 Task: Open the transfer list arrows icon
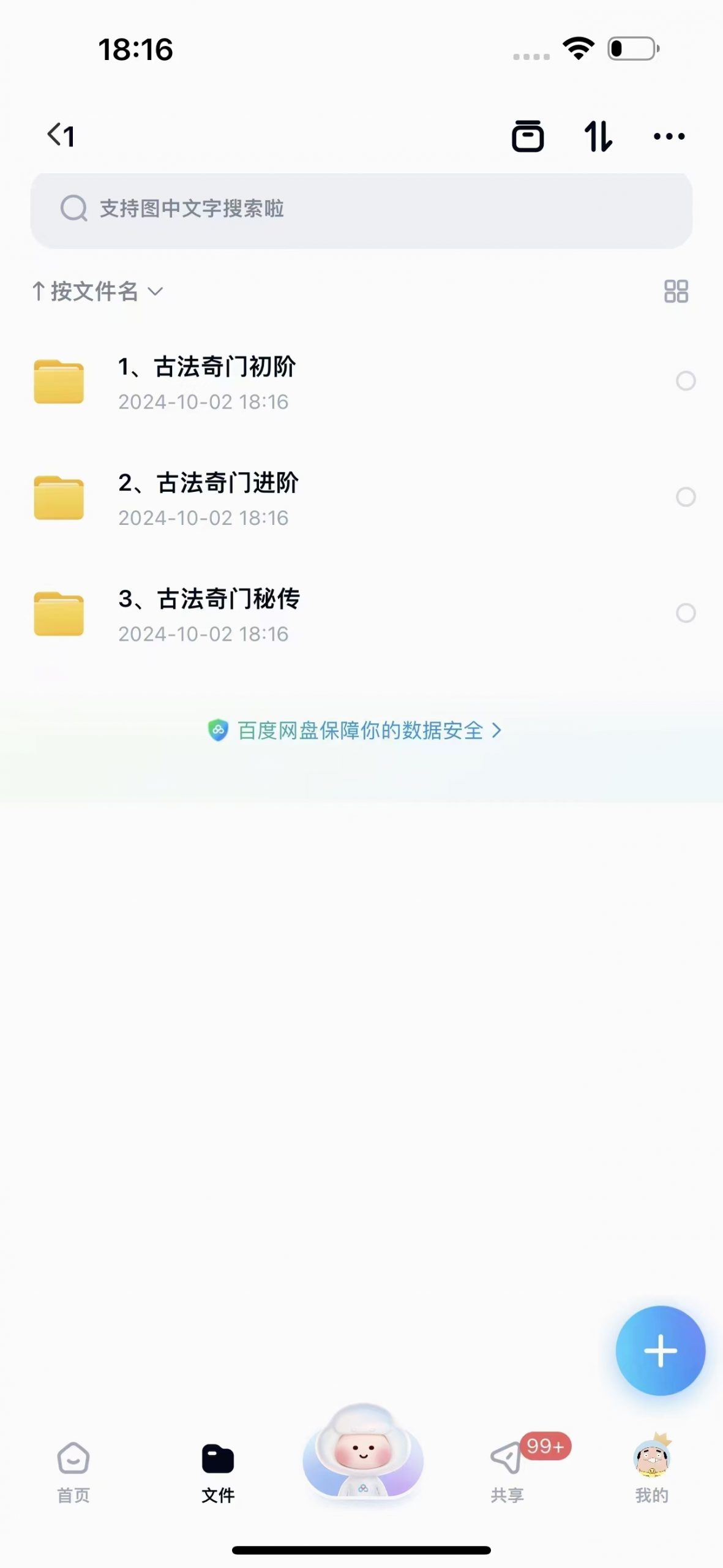click(598, 135)
